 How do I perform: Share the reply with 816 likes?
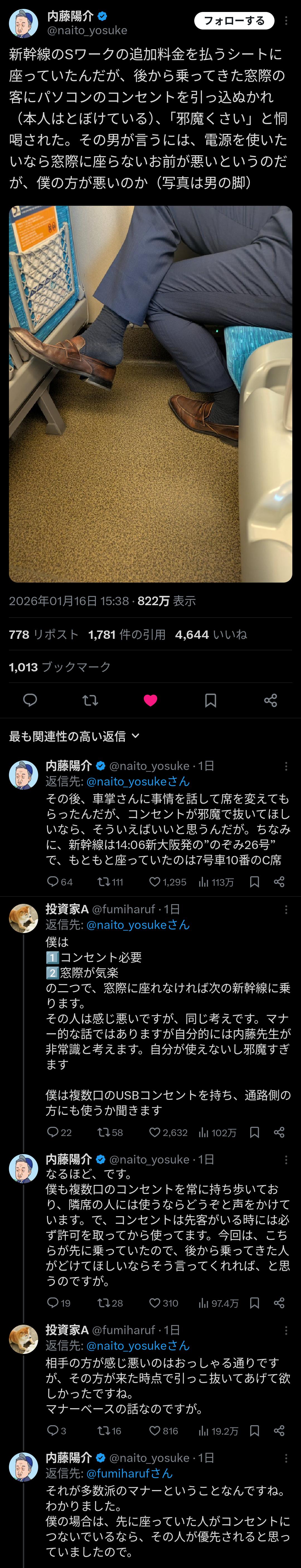(x=279, y=1430)
